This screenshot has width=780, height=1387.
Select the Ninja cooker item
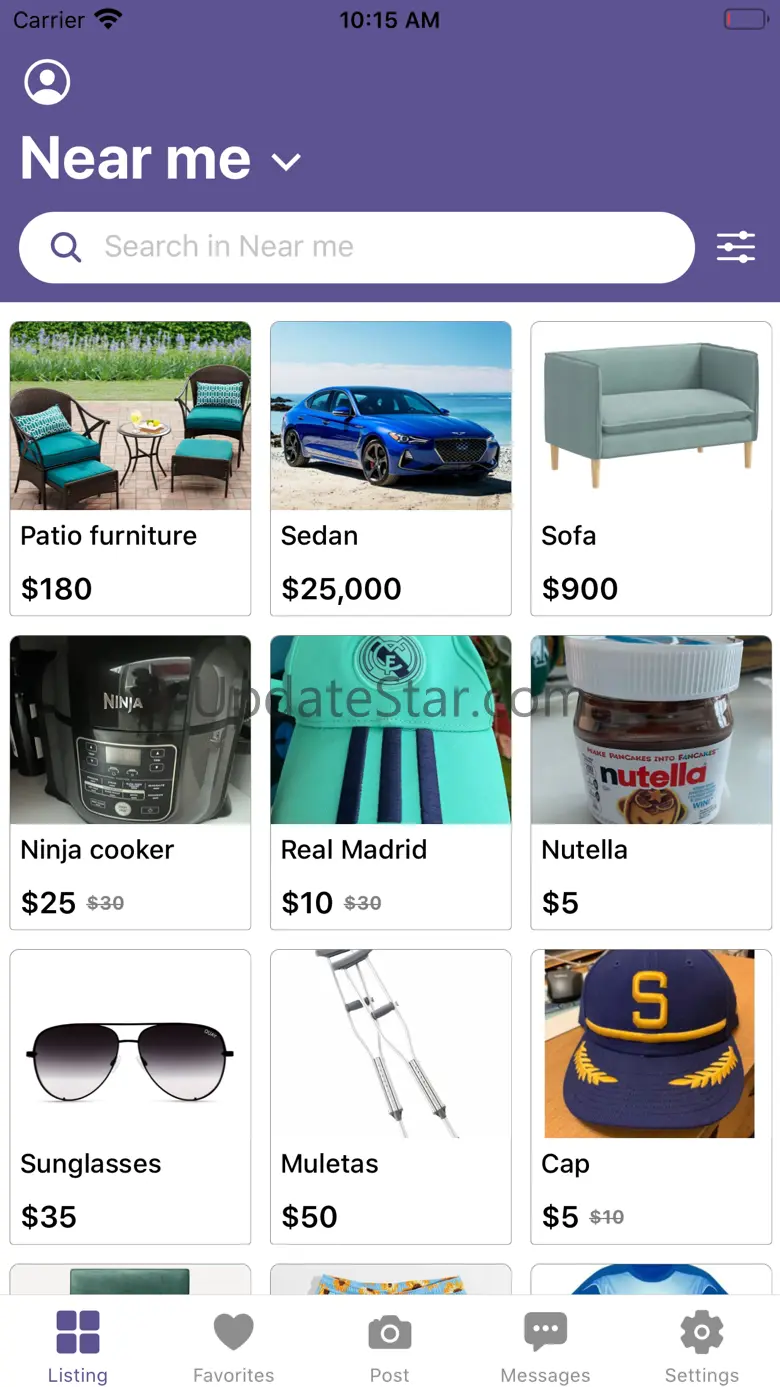click(130, 782)
